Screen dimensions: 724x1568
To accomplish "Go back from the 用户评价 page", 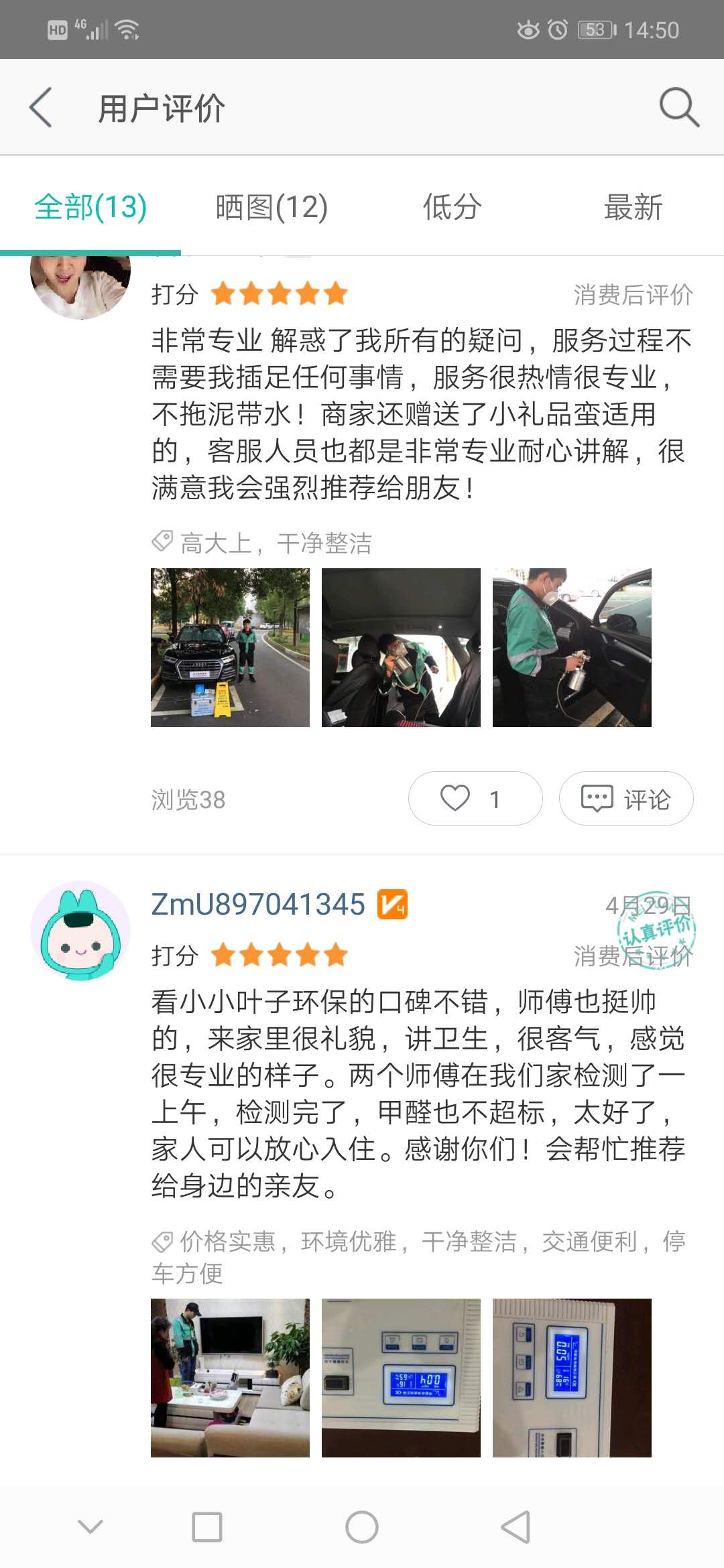I will (x=42, y=107).
